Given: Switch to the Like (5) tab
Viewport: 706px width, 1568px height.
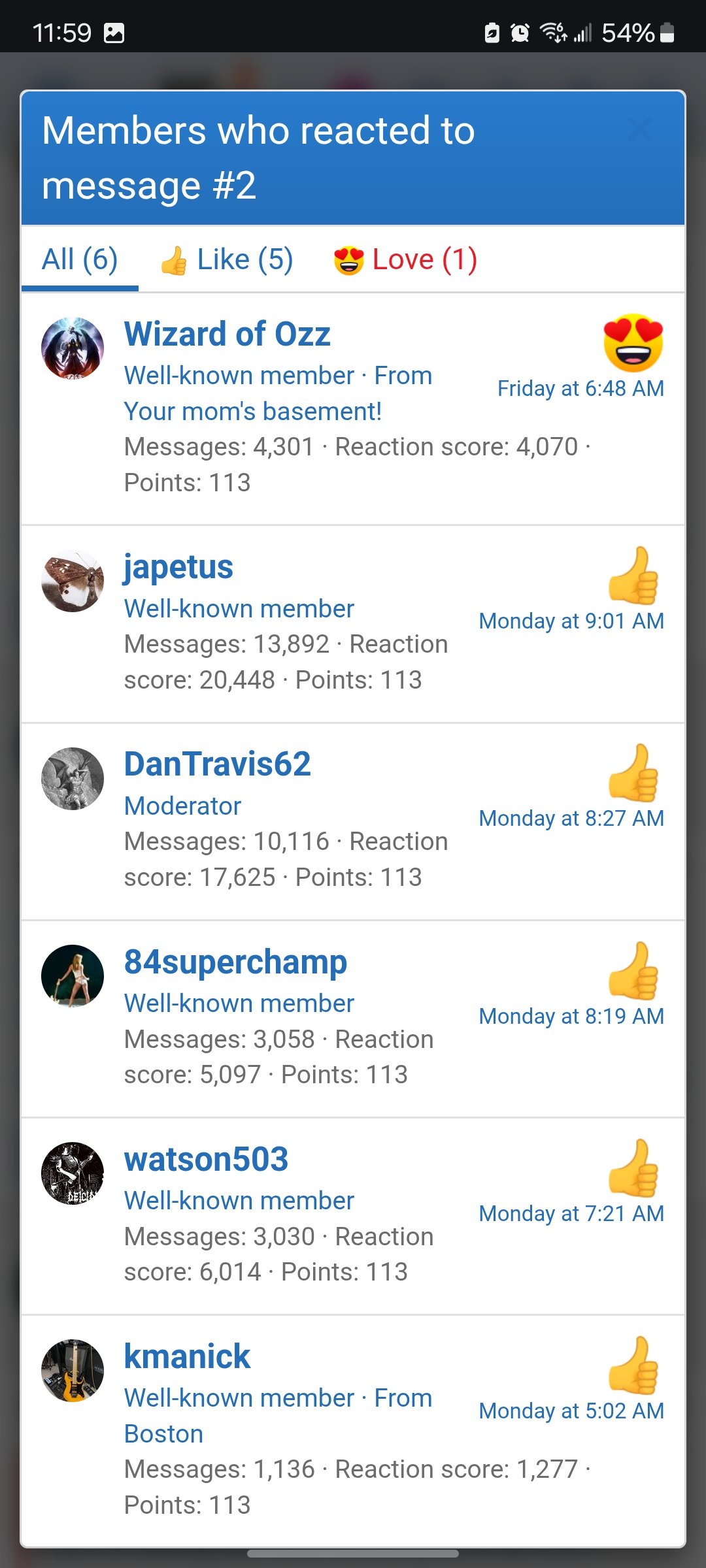Looking at the screenshot, I should coord(227,260).
